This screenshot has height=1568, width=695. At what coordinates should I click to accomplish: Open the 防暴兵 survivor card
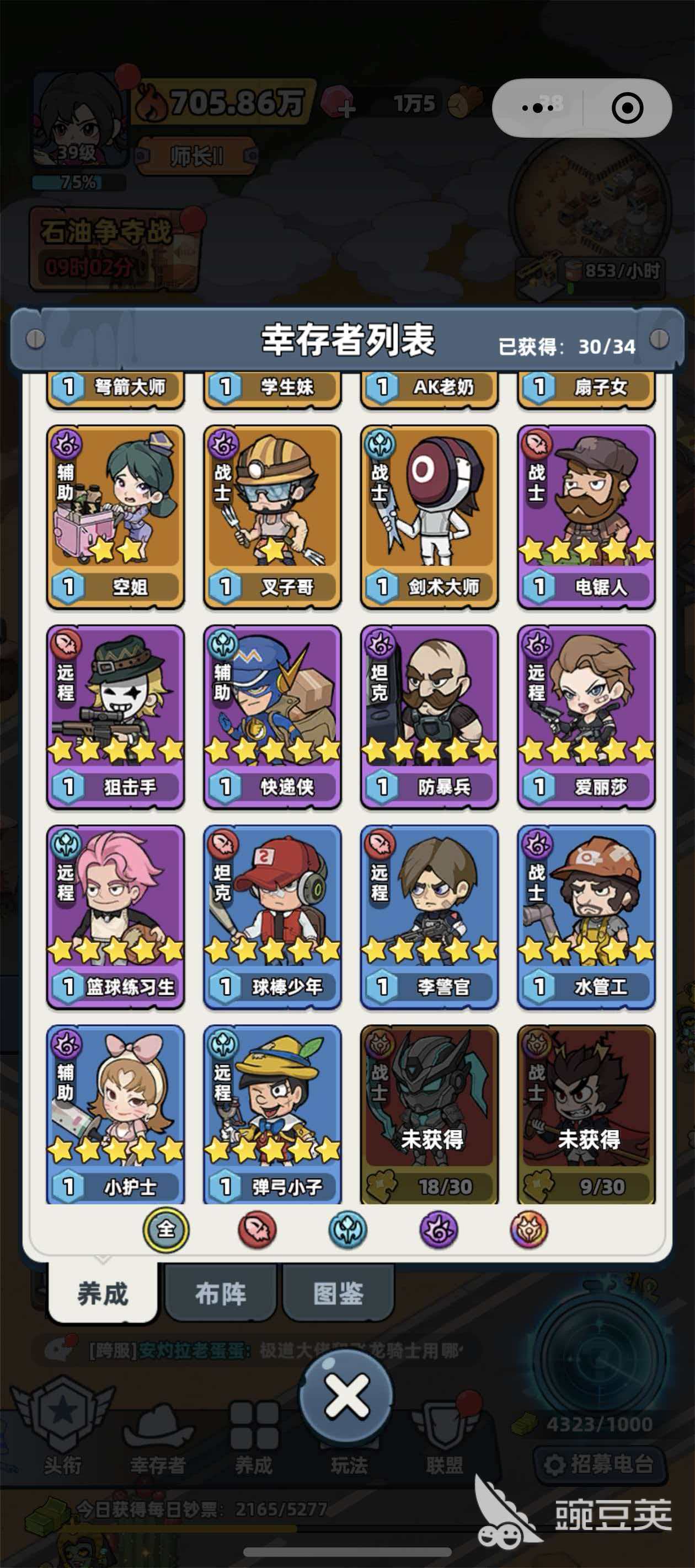(430, 716)
